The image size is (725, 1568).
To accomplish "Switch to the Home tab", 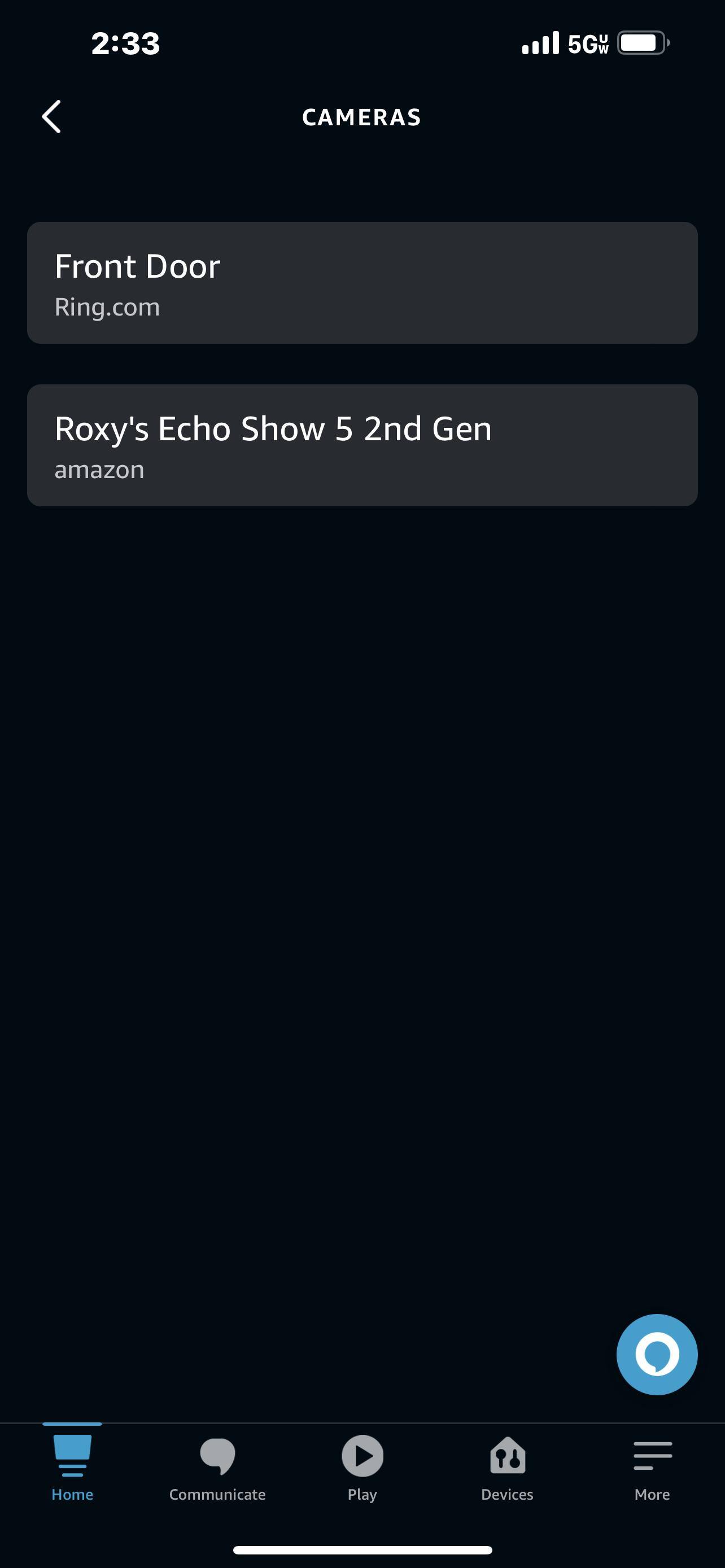I will 72,1468.
